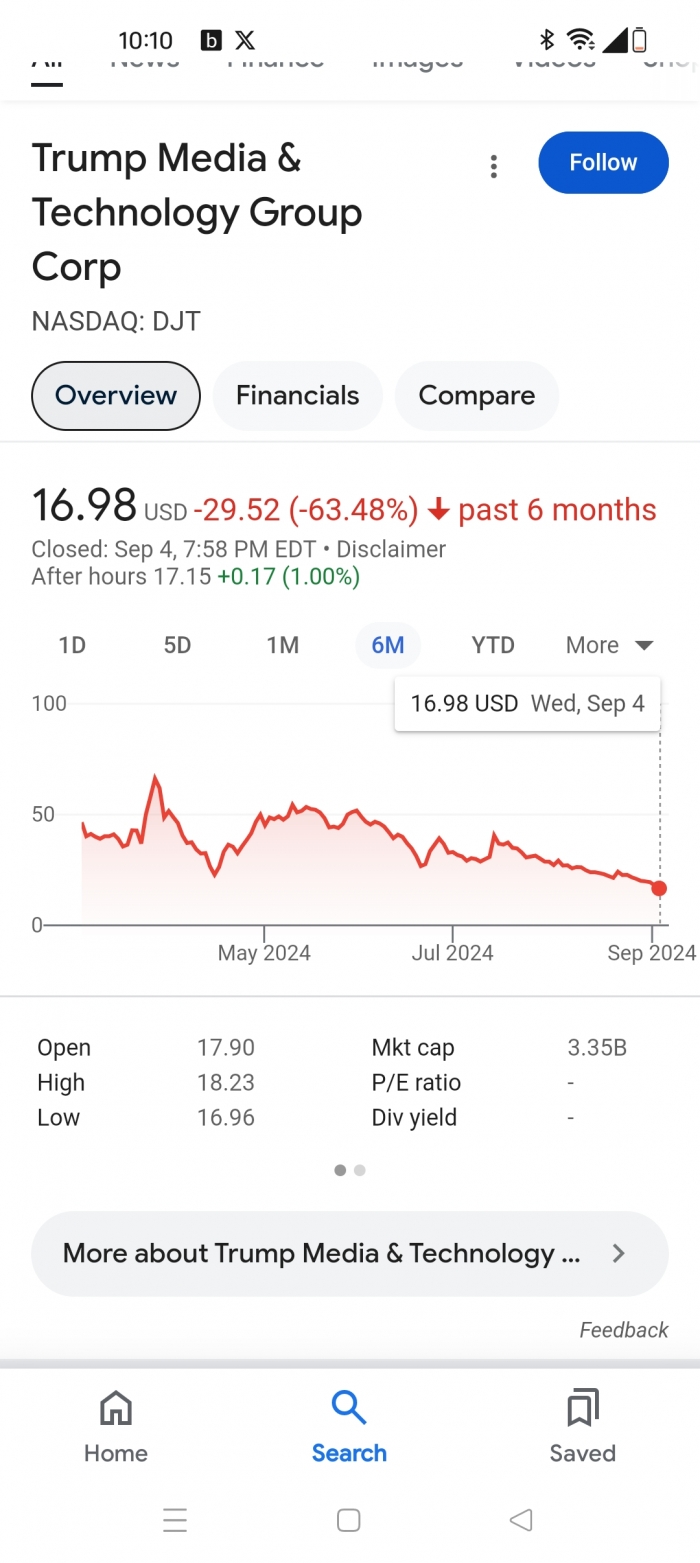700x1563 pixels.
Task: Follow Trump Media & Technology Group stock
Action: [x=603, y=162]
